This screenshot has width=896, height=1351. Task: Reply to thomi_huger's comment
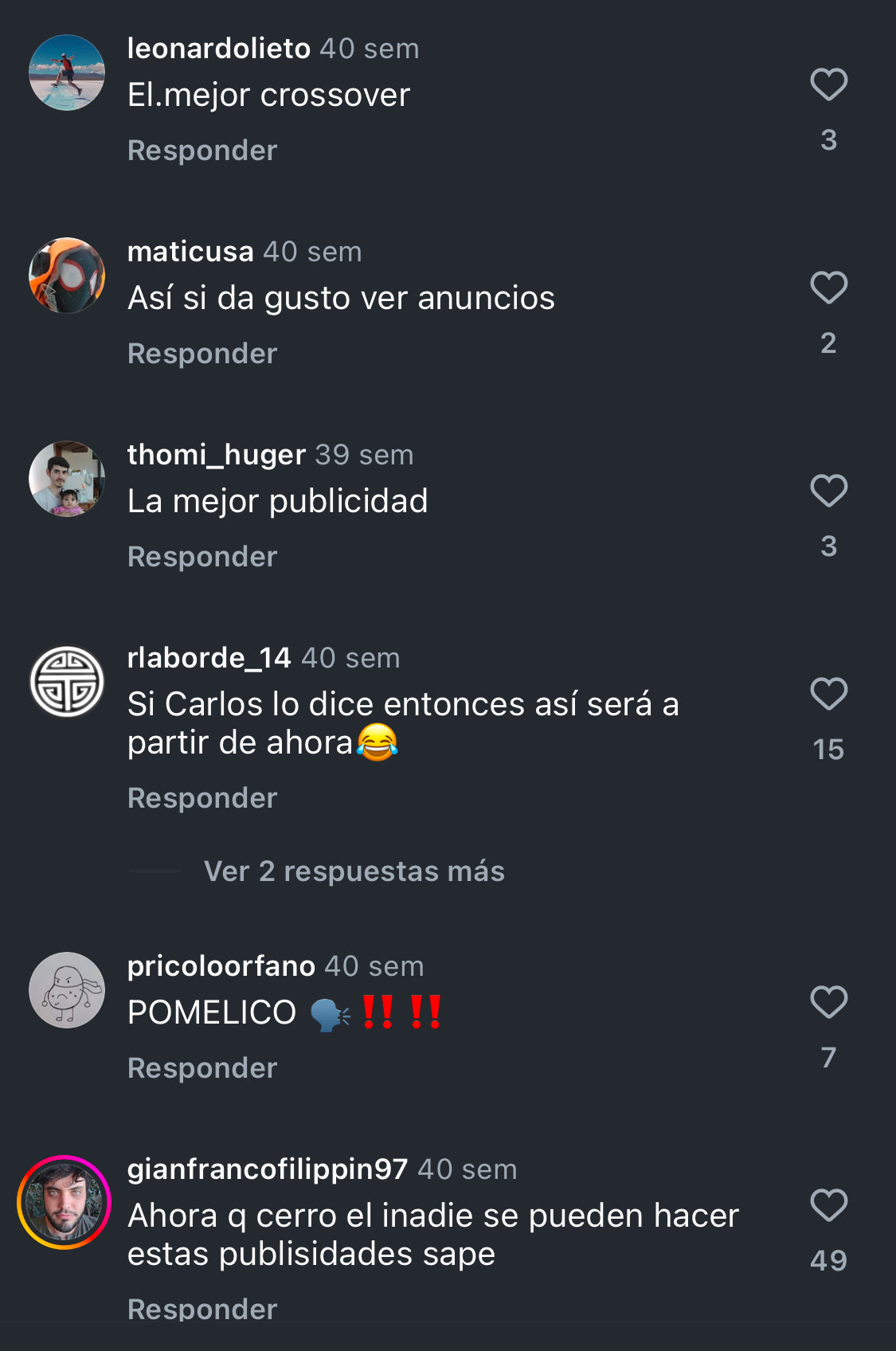tap(202, 557)
